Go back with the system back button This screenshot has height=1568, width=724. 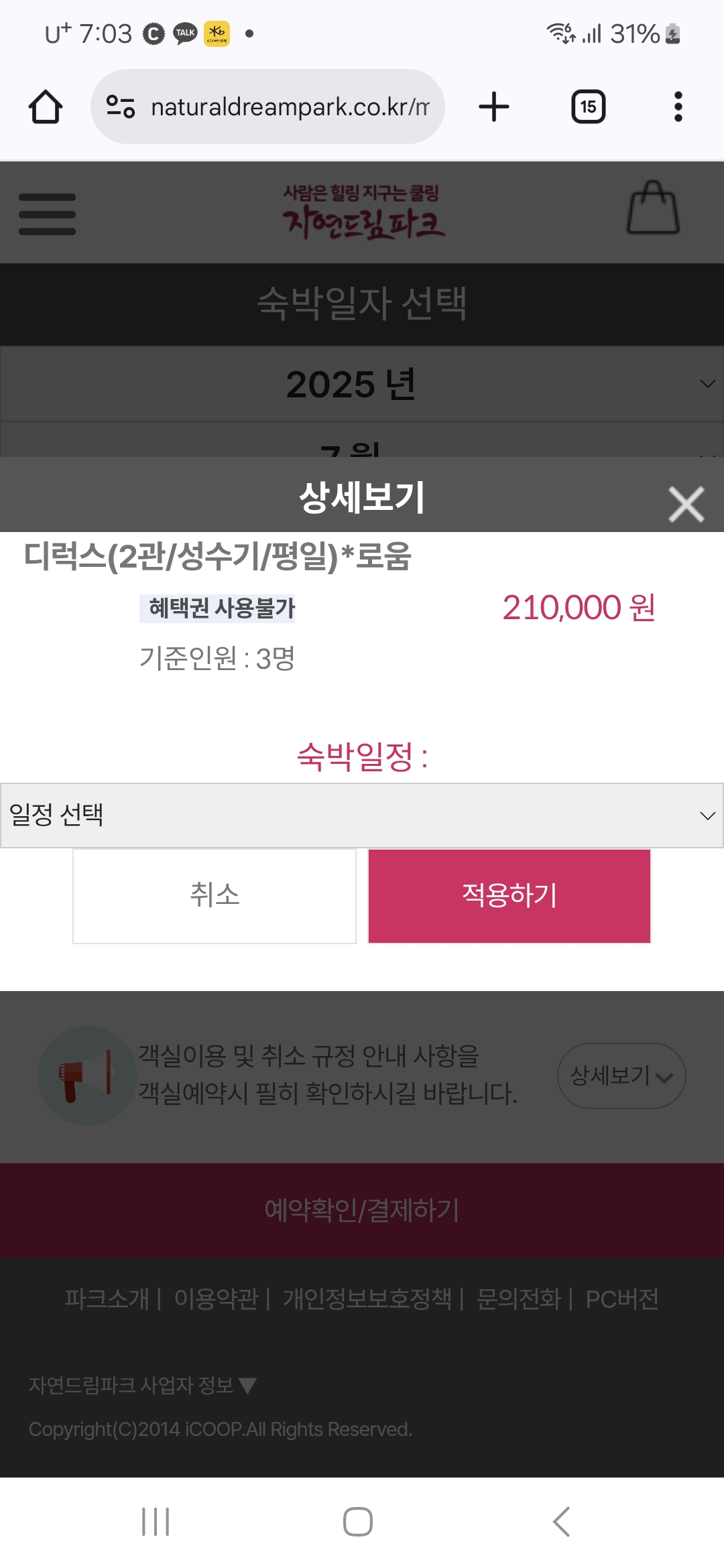(x=562, y=1522)
